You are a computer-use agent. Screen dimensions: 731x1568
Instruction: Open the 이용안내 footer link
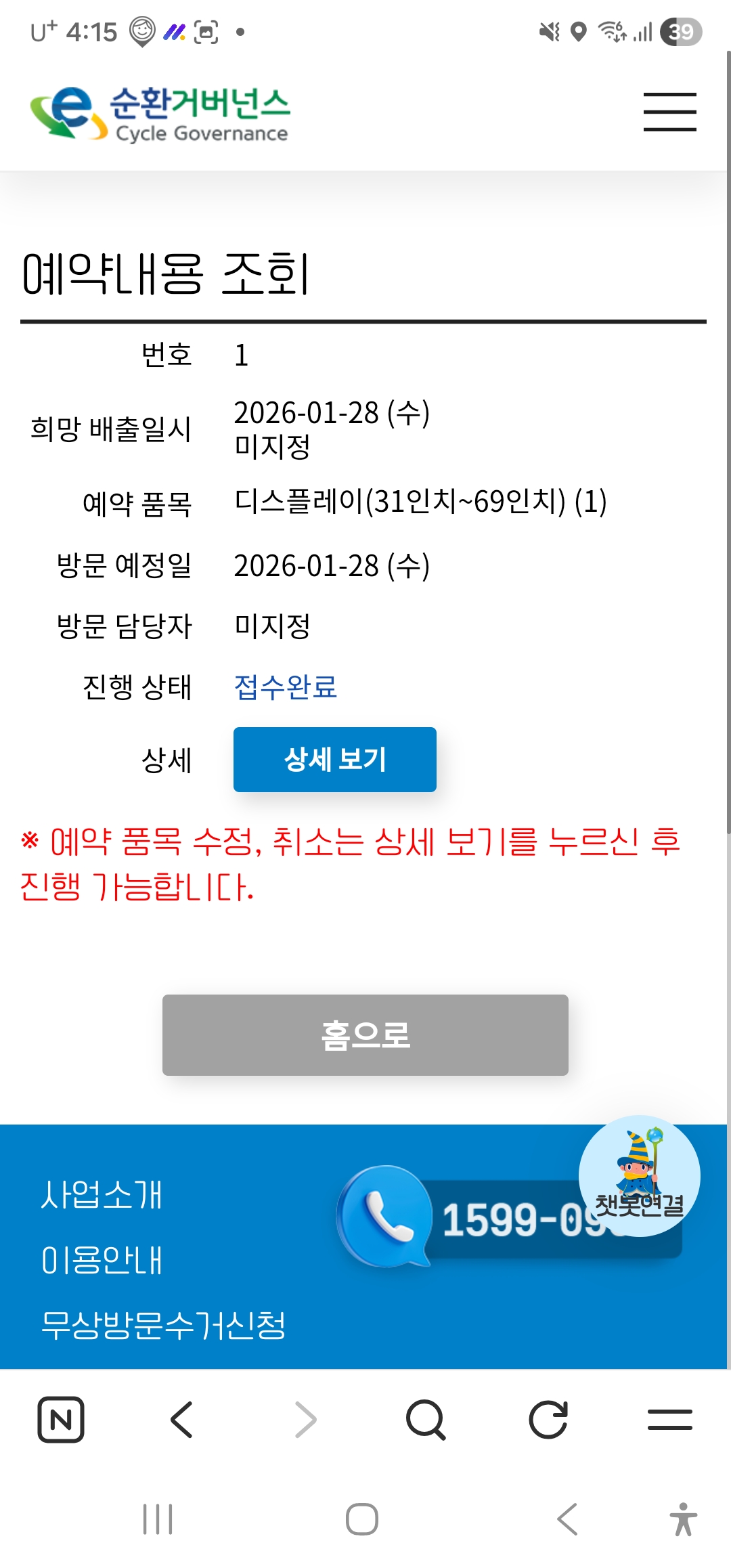point(102,1260)
